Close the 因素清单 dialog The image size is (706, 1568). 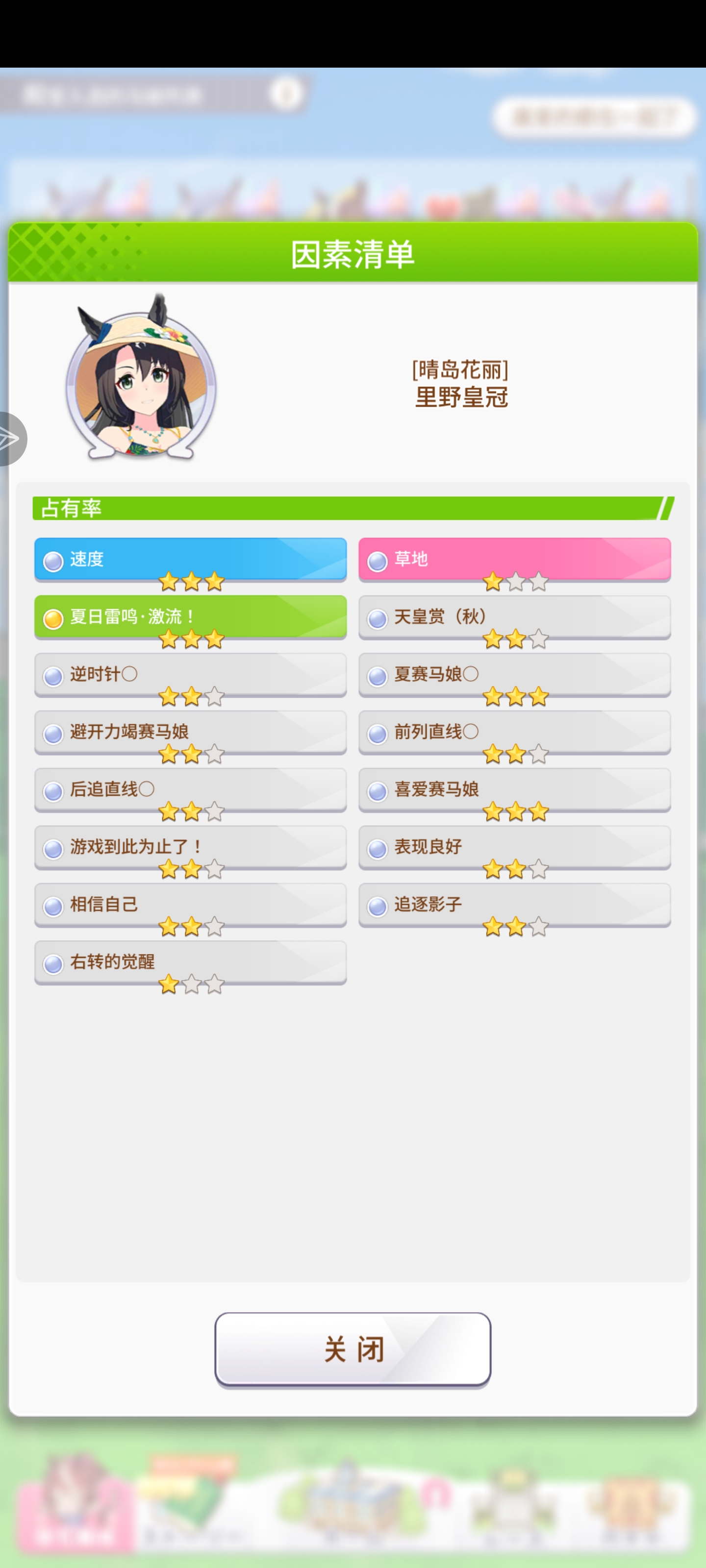[353, 1349]
